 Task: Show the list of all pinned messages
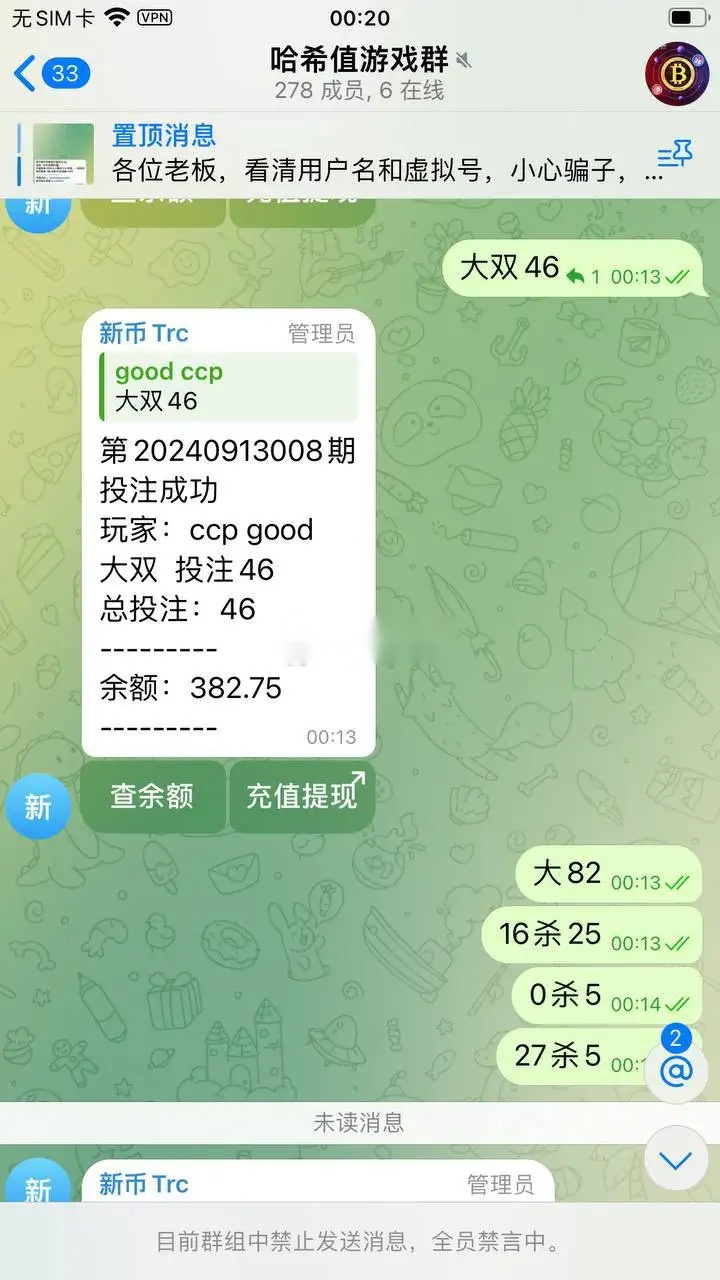tap(675, 155)
